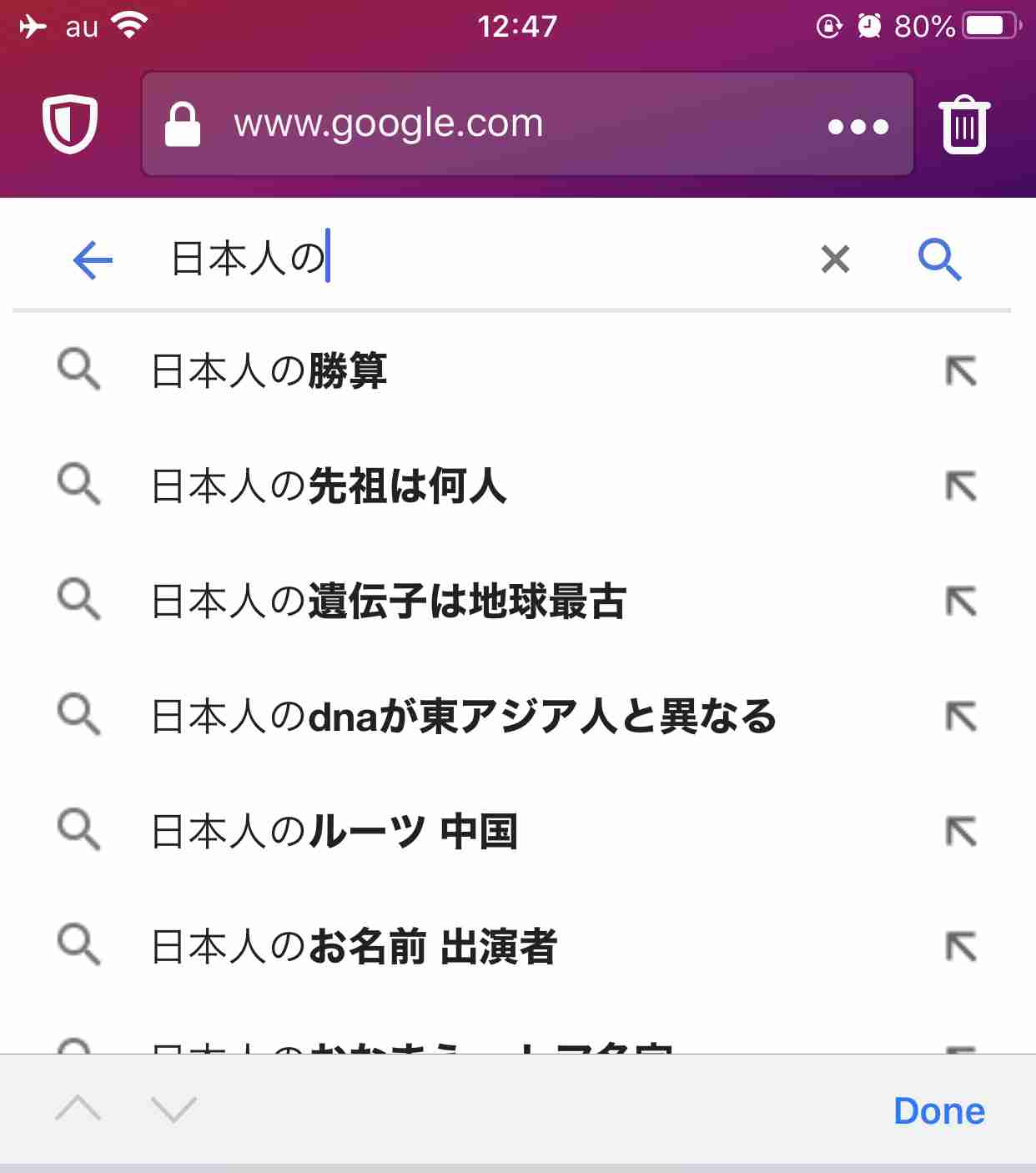Open the tracking protection shield
Image resolution: width=1036 pixels, height=1173 pixels.
click(70, 124)
